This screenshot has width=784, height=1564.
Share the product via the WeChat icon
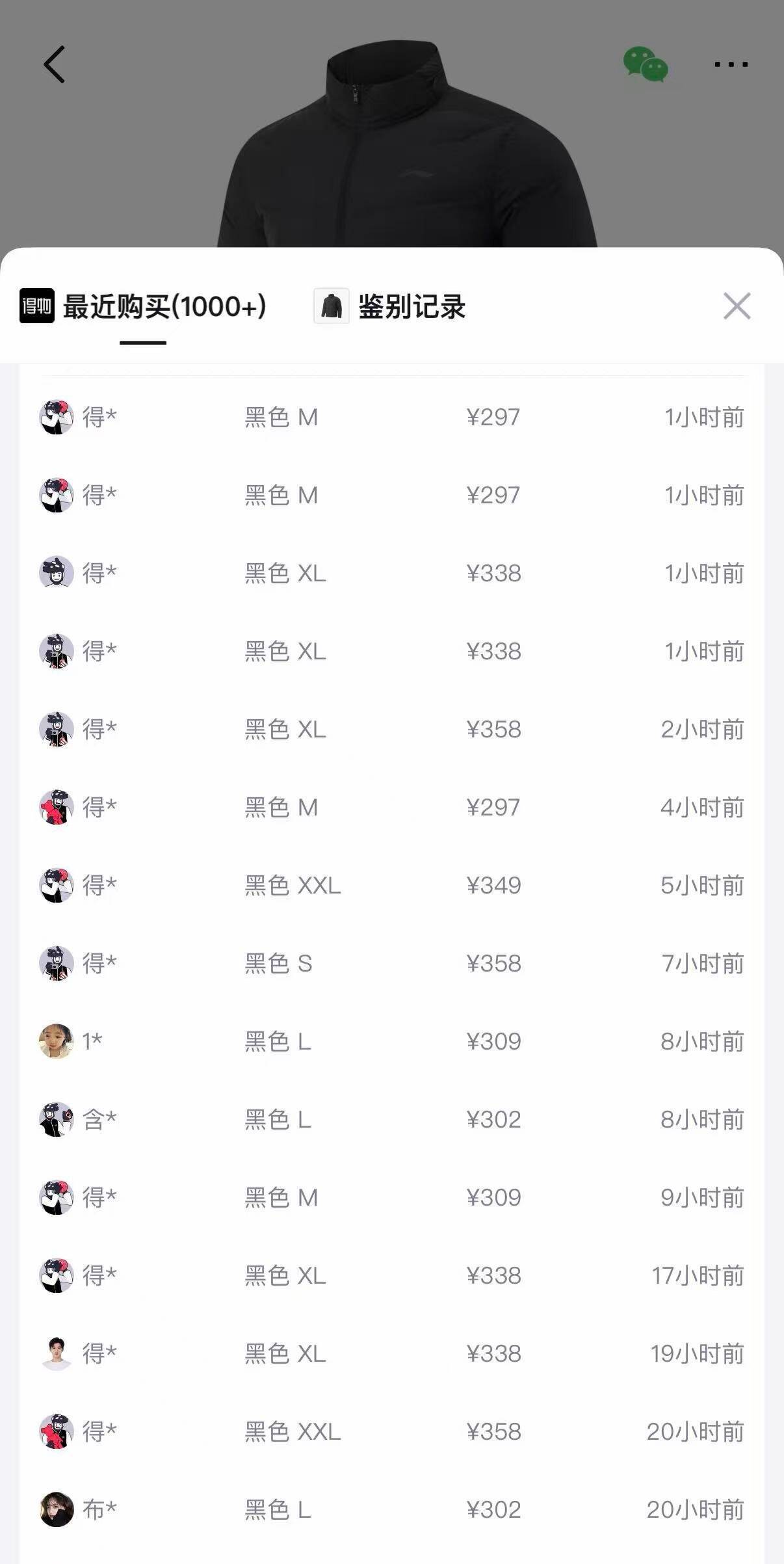coord(646,64)
